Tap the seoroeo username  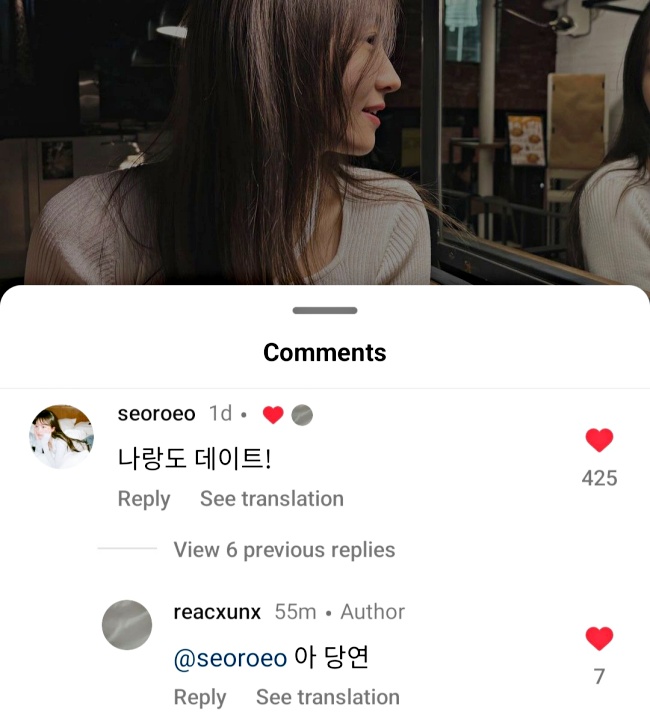[x=156, y=414]
